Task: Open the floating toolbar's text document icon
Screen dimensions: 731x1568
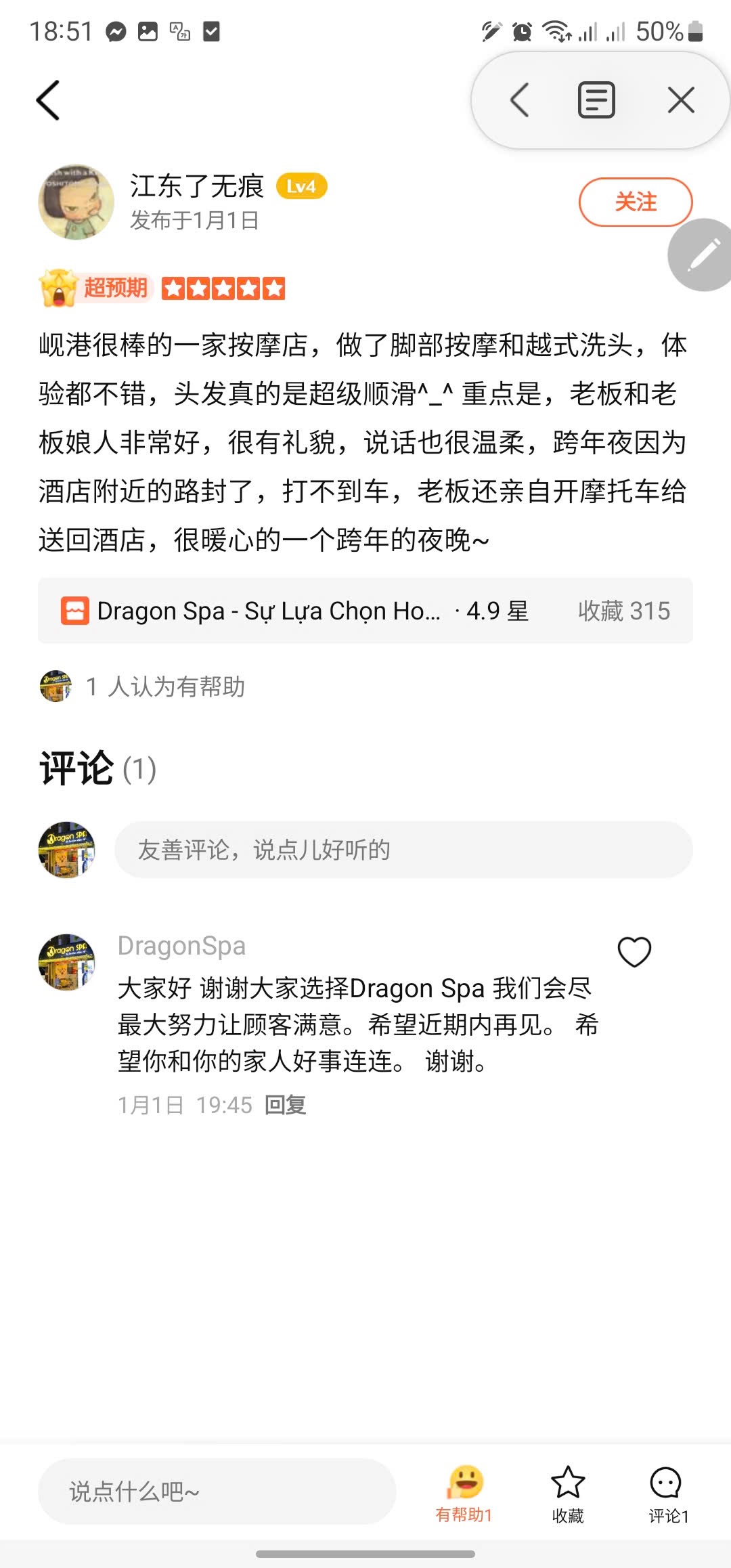Action: coord(596,100)
